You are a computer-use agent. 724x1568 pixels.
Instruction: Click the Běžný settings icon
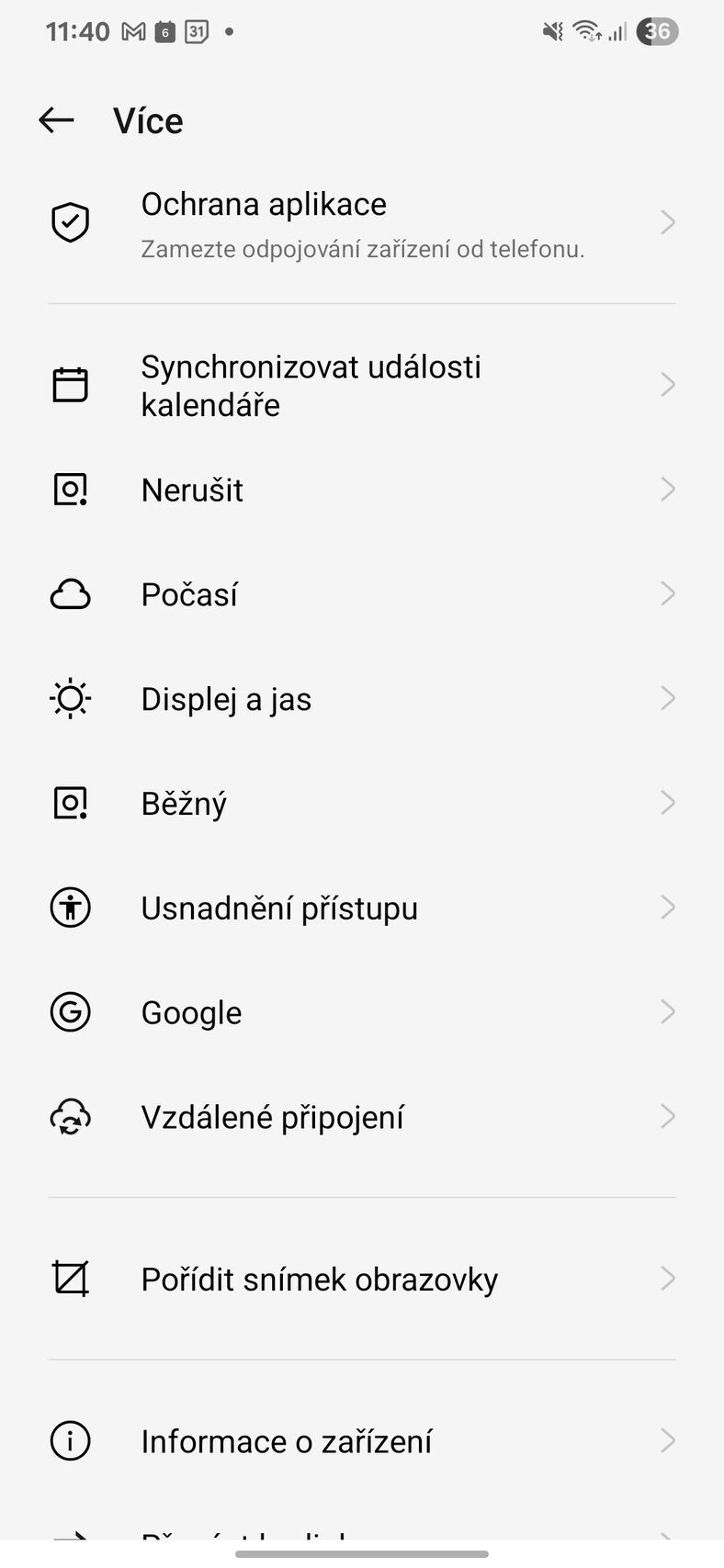70,802
